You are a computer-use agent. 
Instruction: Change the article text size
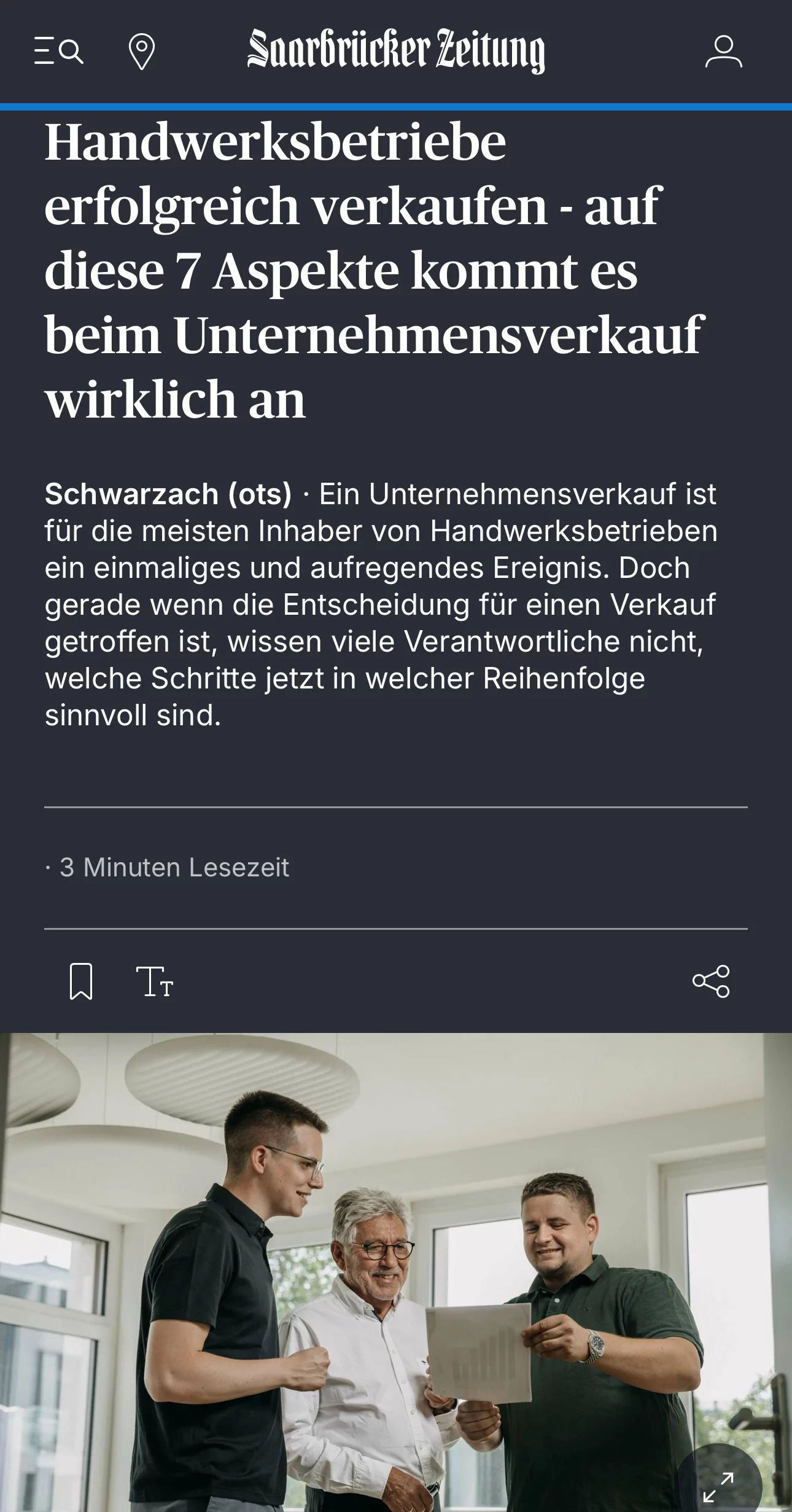(x=155, y=981)
